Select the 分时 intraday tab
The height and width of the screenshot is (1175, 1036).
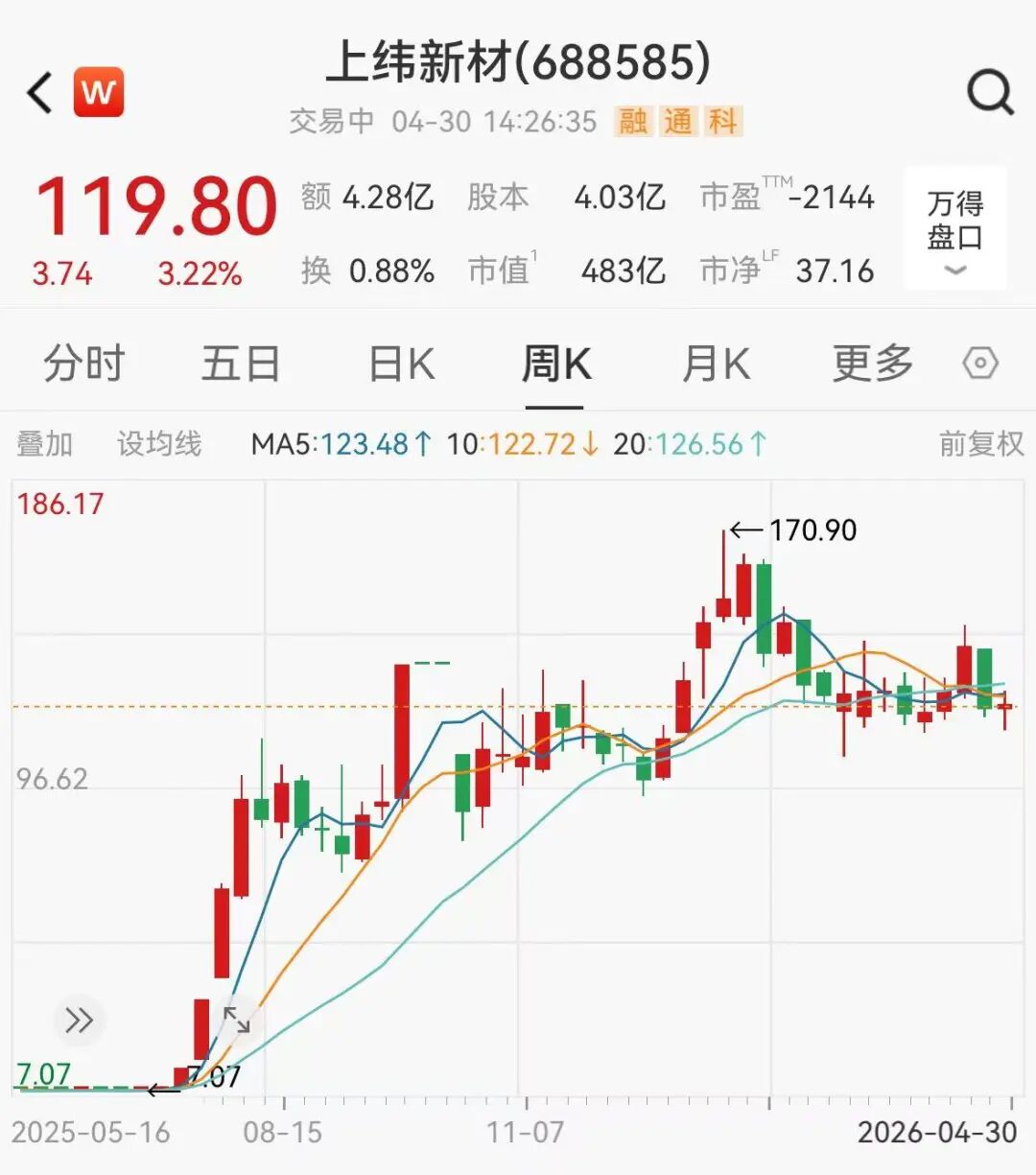click(84, 364)
